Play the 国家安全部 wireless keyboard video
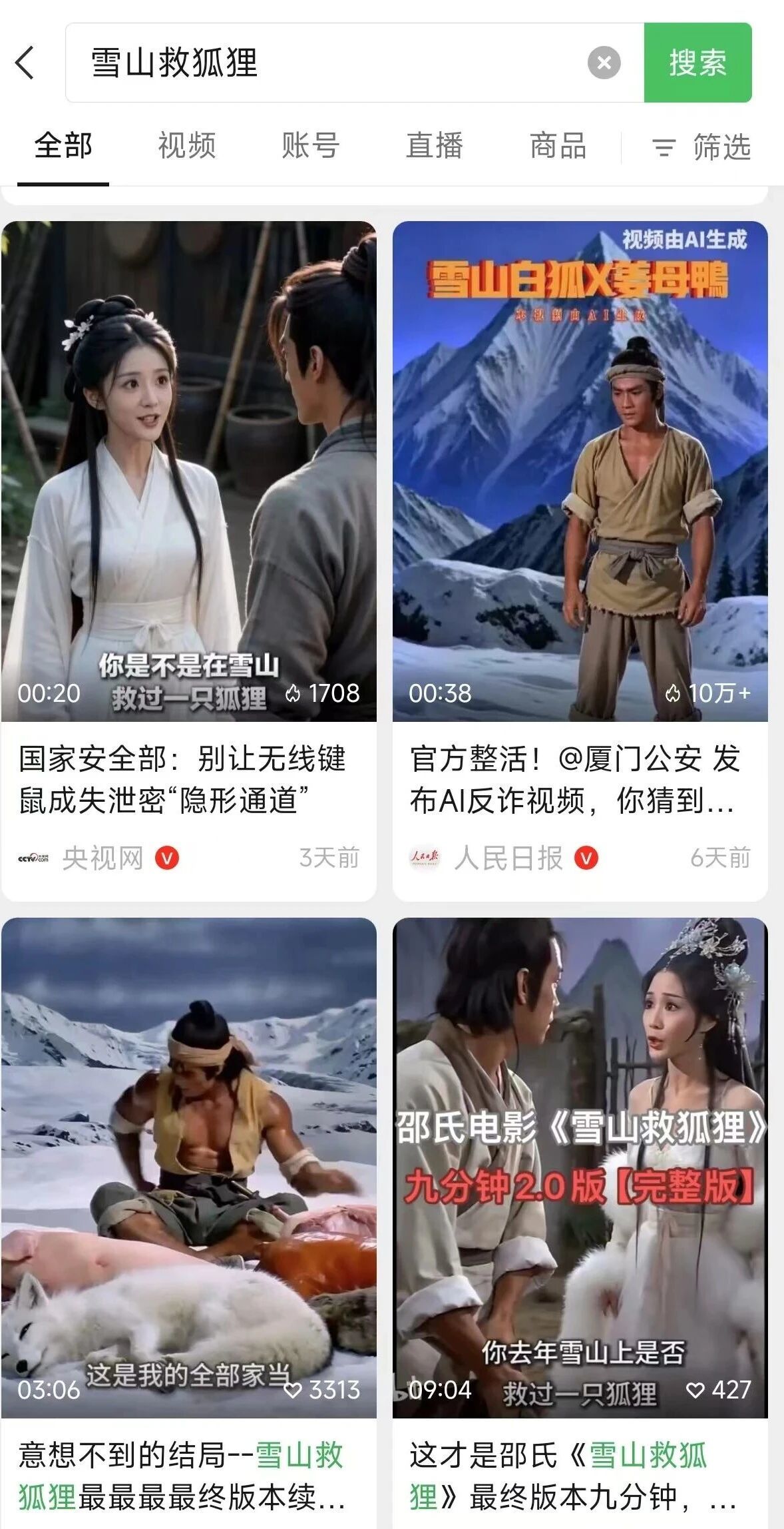The image size is (784, 1529). 189,471
